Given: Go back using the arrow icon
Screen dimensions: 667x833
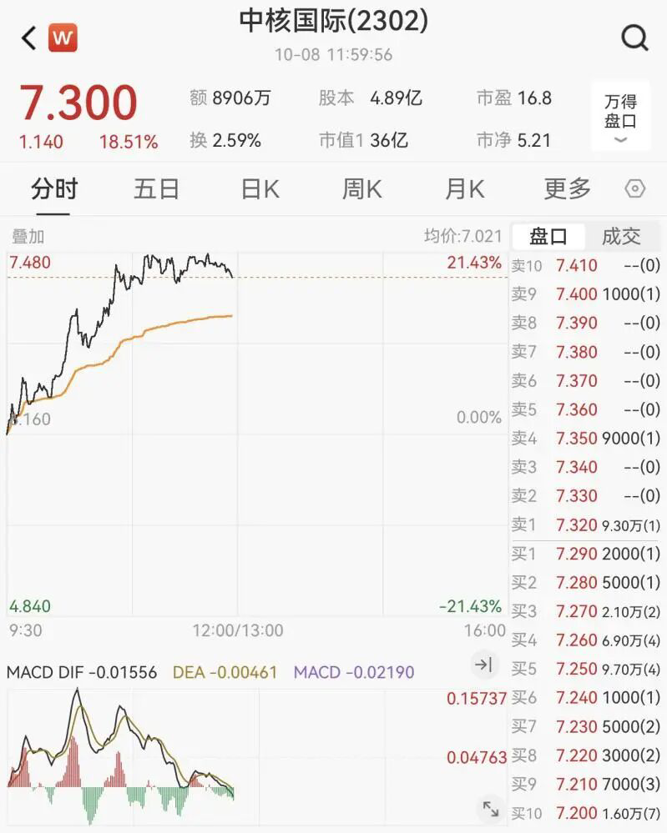Looking at the screenshot, I should pos(29,39).
